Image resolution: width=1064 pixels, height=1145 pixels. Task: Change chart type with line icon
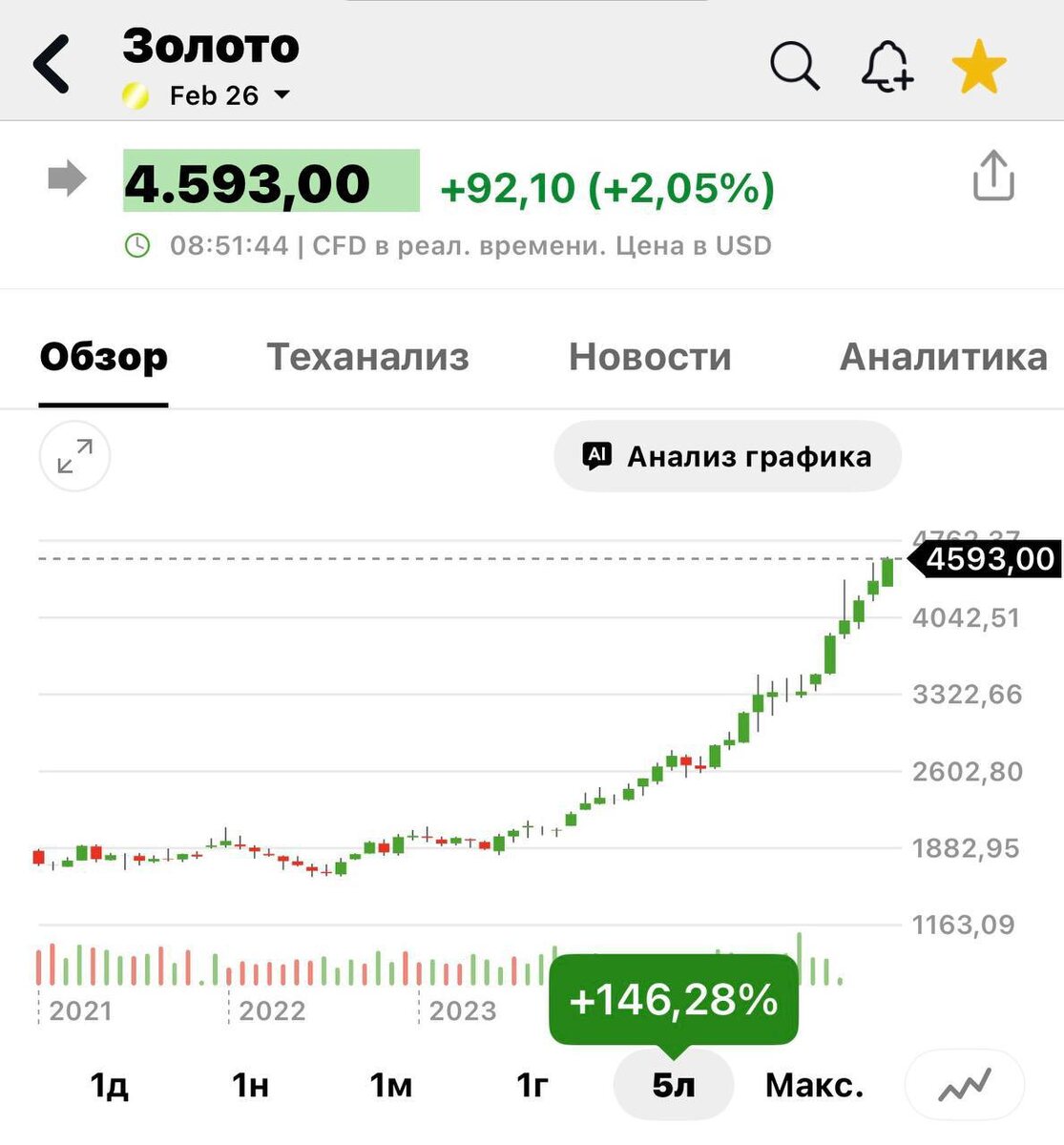point(964,1085)
